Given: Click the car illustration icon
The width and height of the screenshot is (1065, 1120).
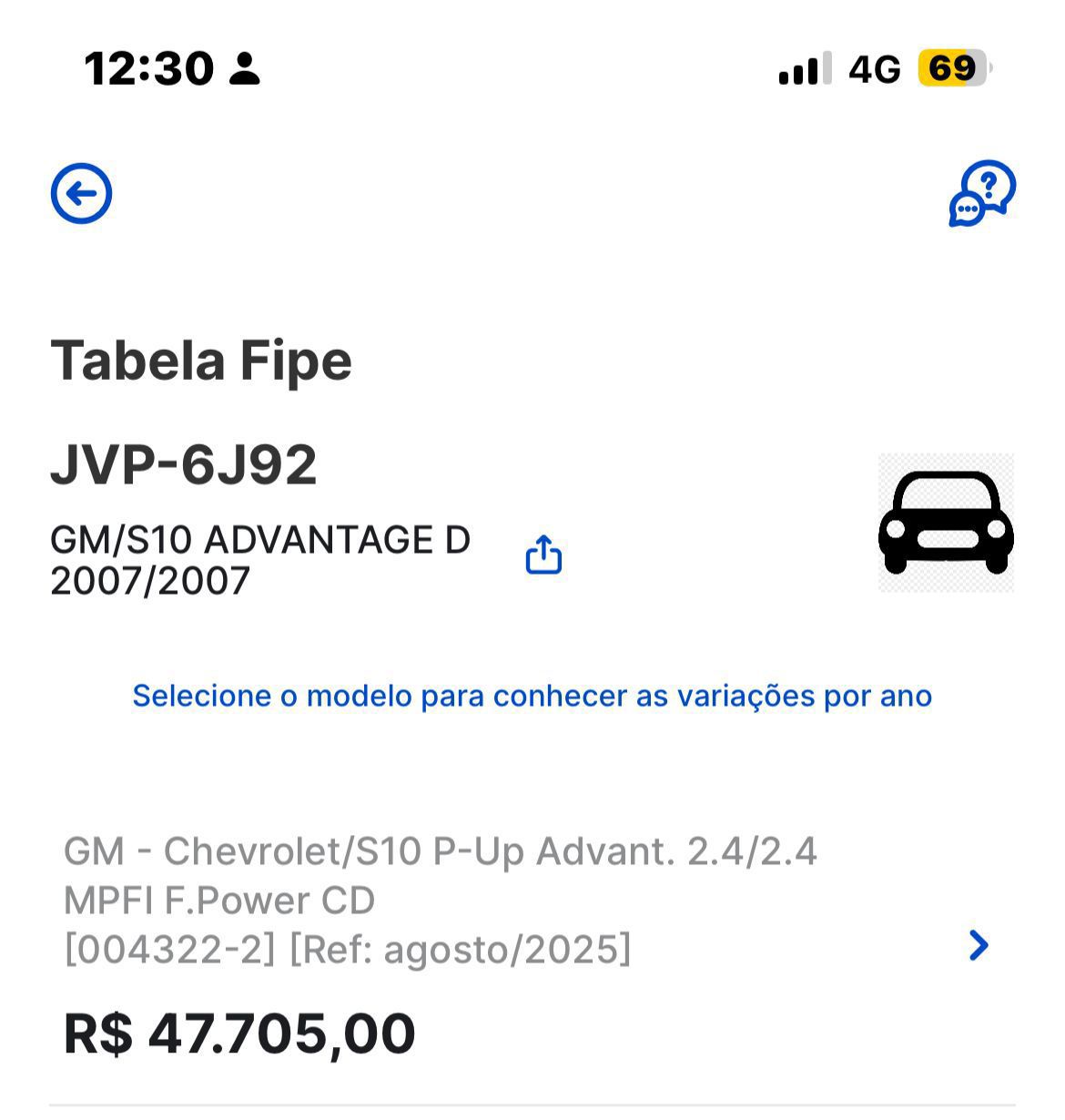Looking at the screenshot, I should tap(946, 524).
